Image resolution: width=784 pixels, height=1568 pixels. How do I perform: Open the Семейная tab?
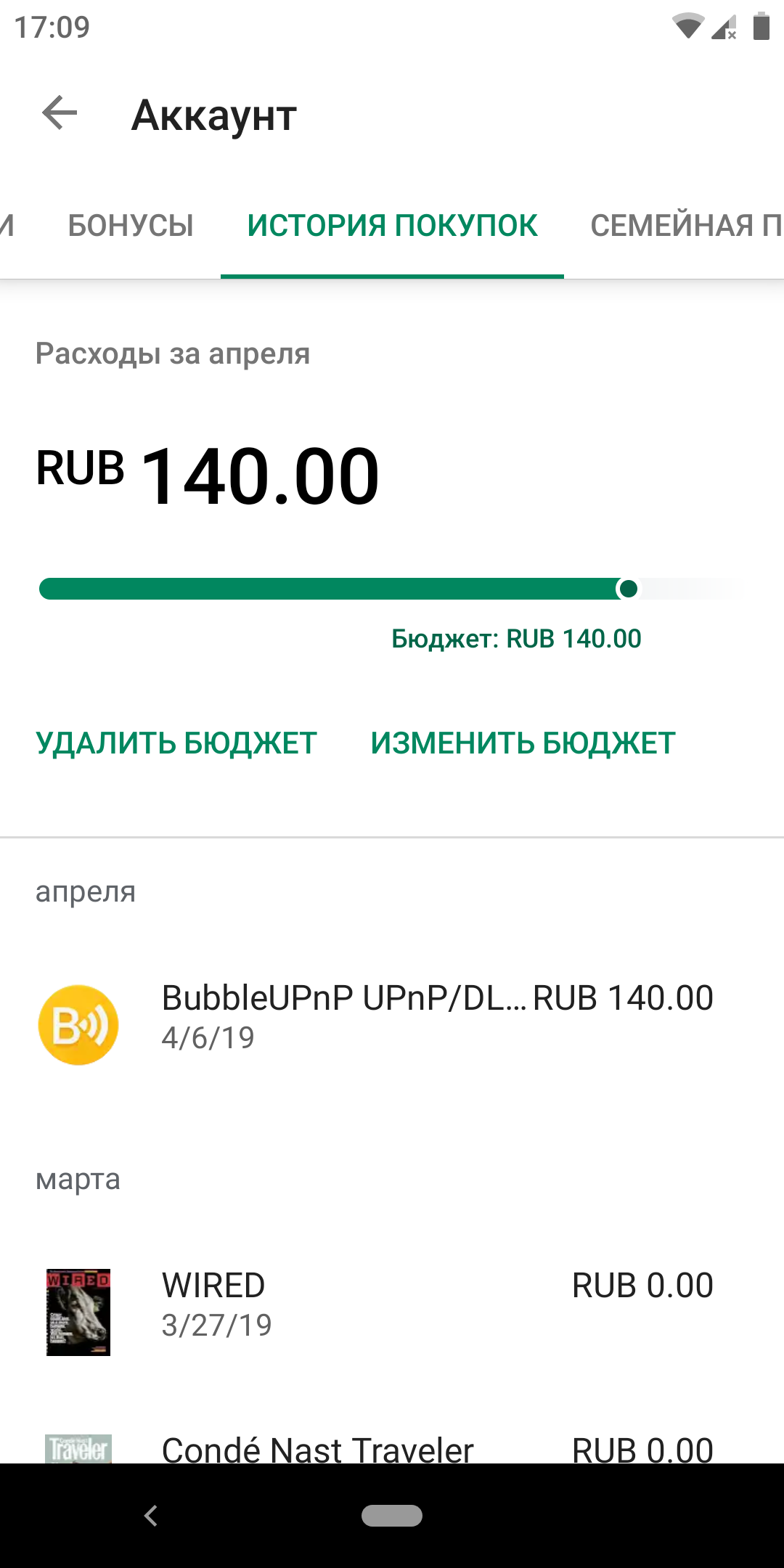687,225
